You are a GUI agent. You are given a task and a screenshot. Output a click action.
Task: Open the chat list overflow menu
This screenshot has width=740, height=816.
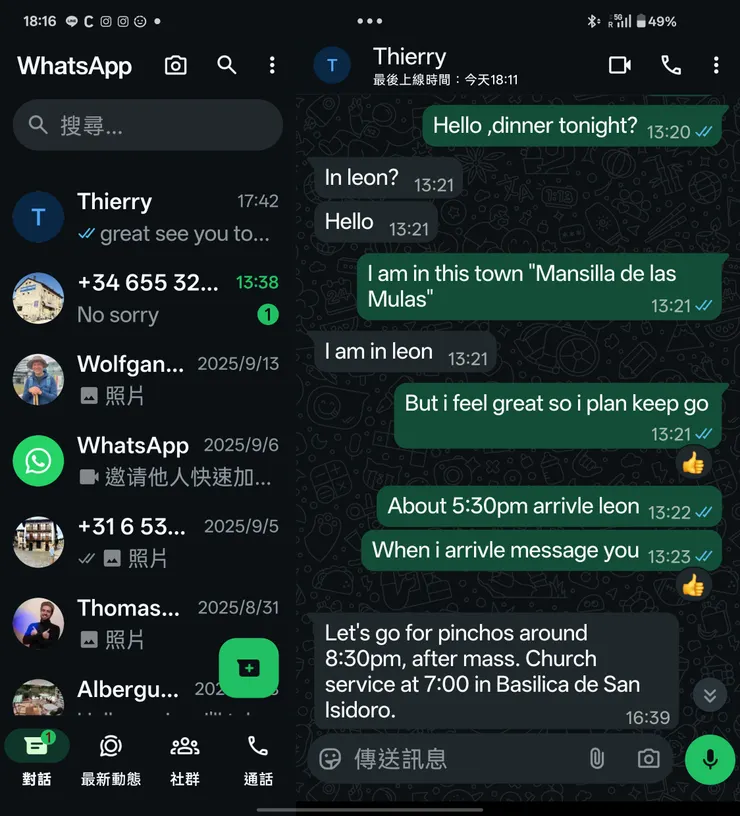[x=272, y=66]
